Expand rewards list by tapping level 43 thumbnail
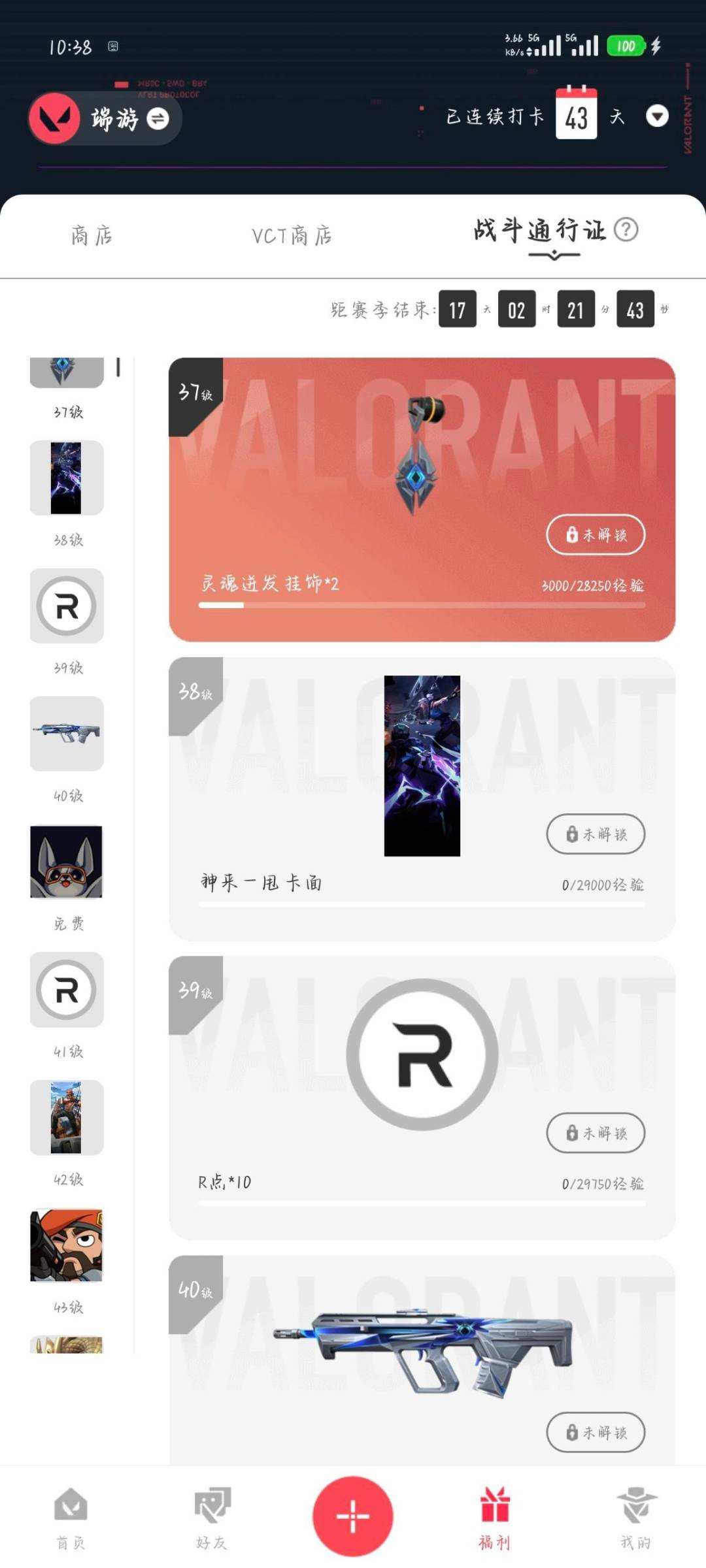Image resolution: width=706 pixels, height=1568 pixels. point(66,1246)
